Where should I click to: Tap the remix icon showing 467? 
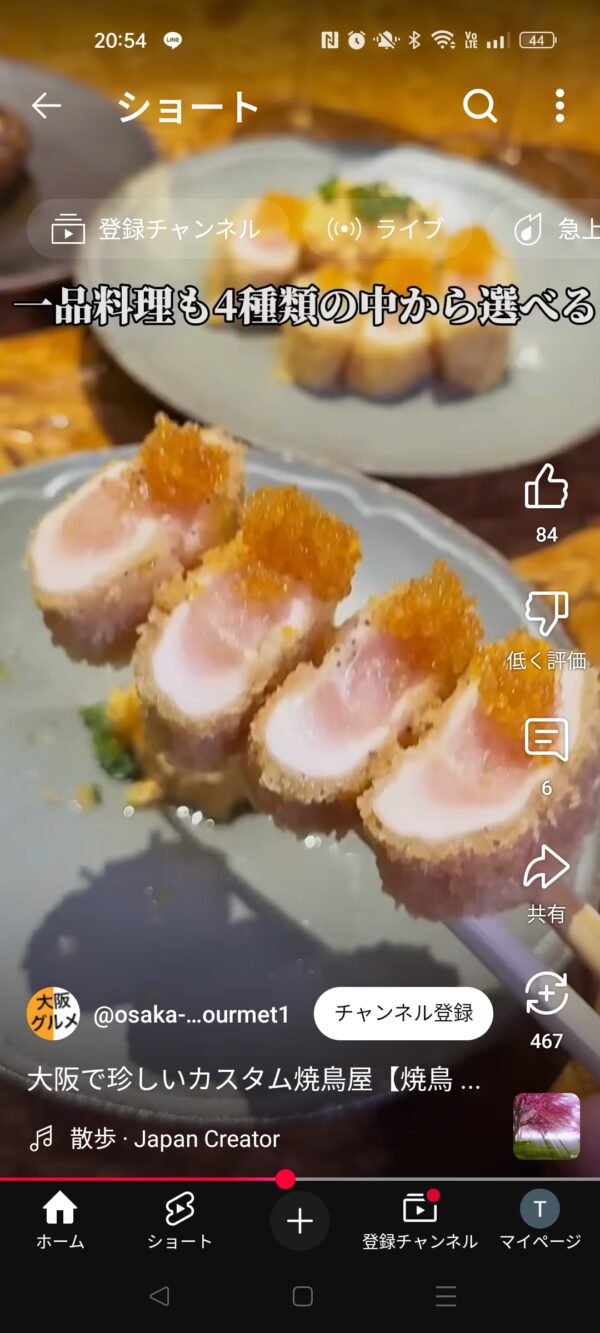point(546,995)
